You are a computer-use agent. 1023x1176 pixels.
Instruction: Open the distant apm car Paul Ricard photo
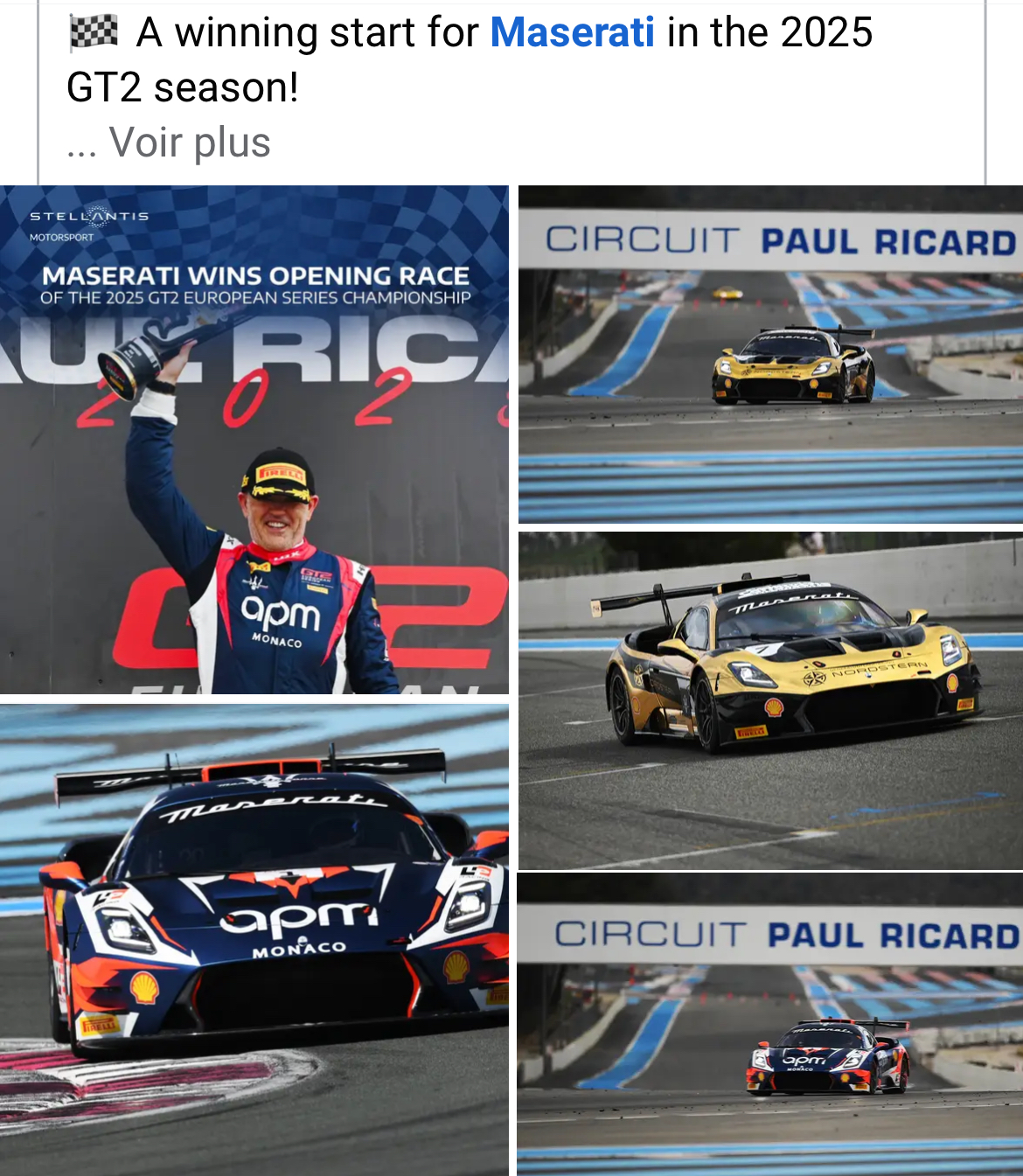770,1025
